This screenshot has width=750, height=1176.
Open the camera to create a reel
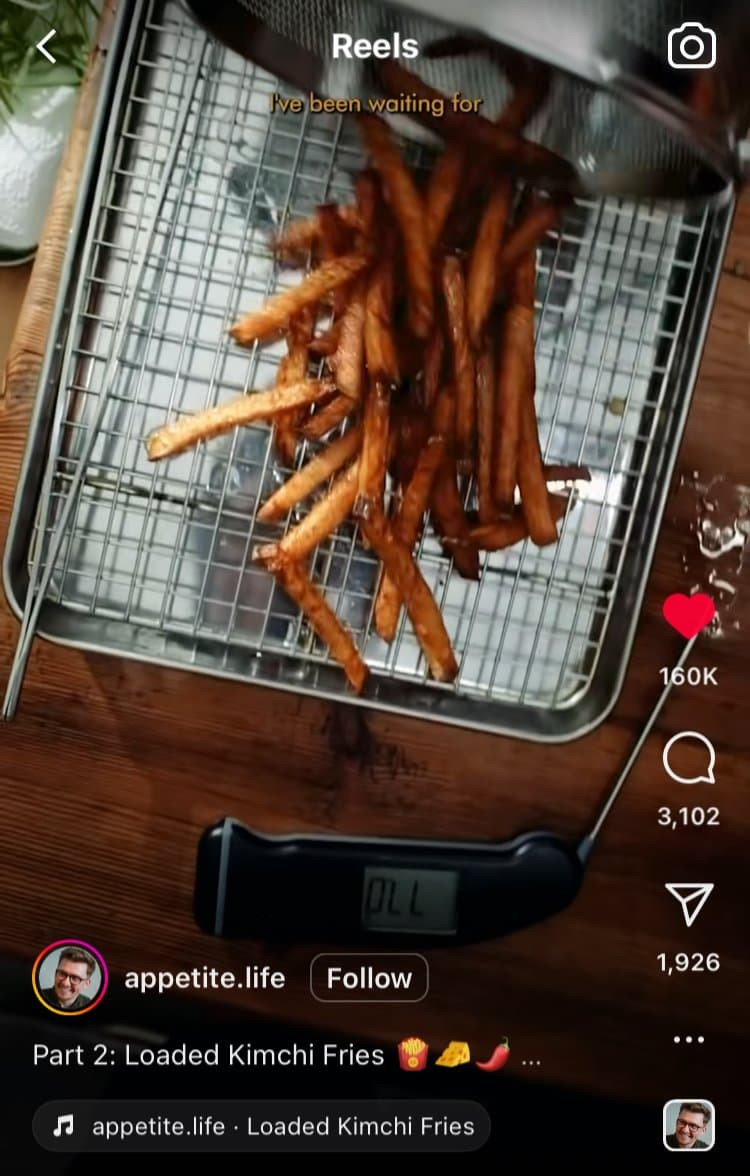(x=692, y=47)
